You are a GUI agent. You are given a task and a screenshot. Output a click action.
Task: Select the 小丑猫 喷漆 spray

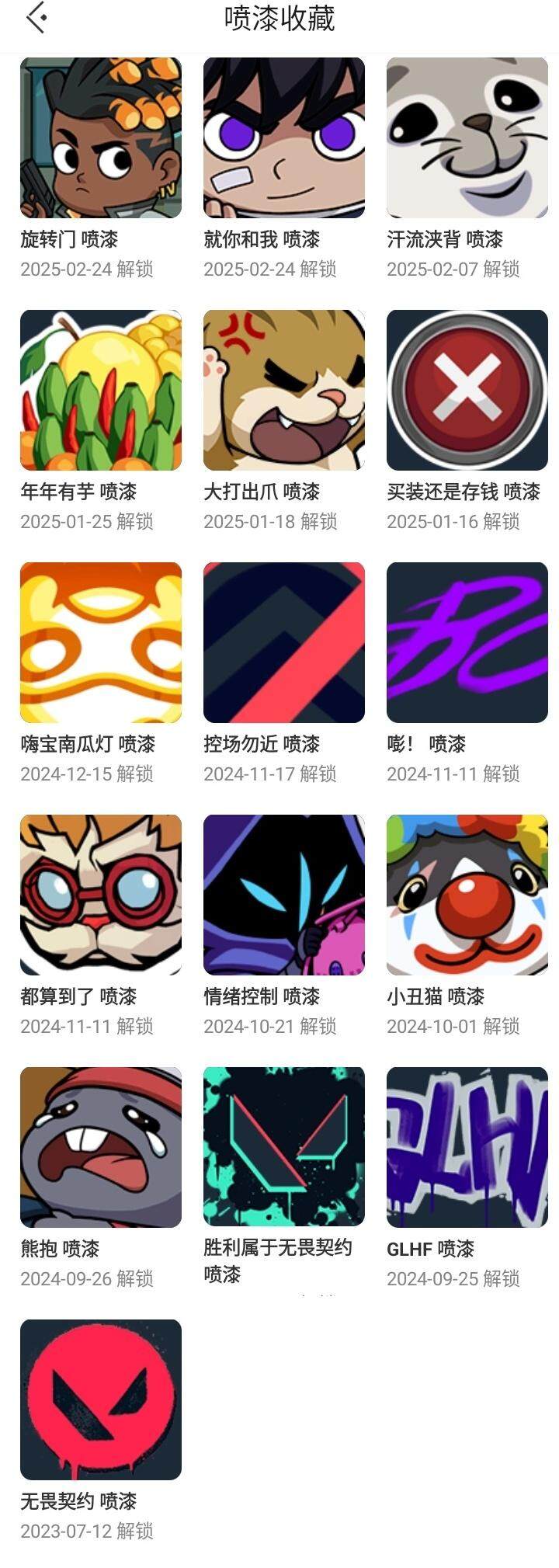pyautogui.click(x=467, y=895)
